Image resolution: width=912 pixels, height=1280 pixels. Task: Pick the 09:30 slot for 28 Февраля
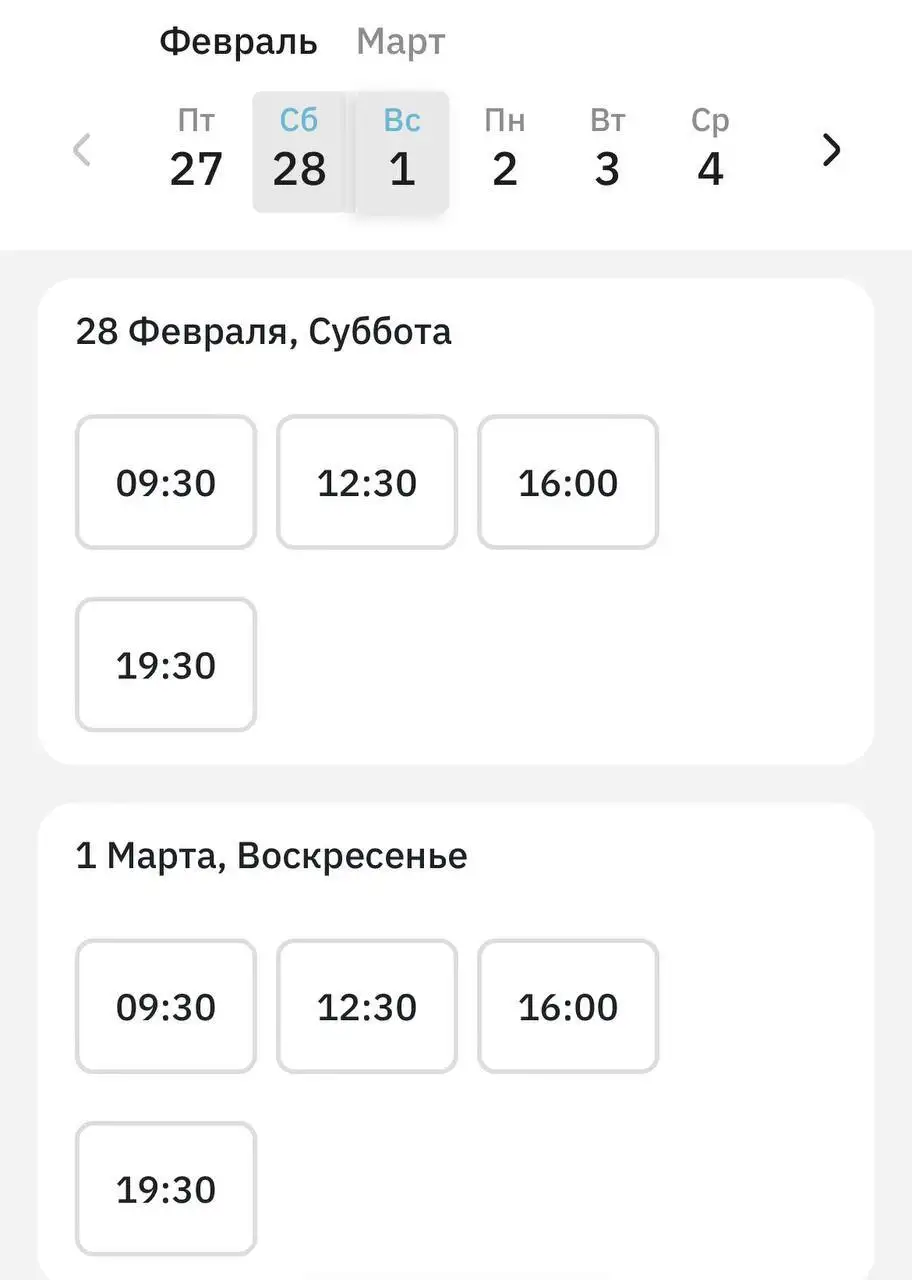click(166, 482)
